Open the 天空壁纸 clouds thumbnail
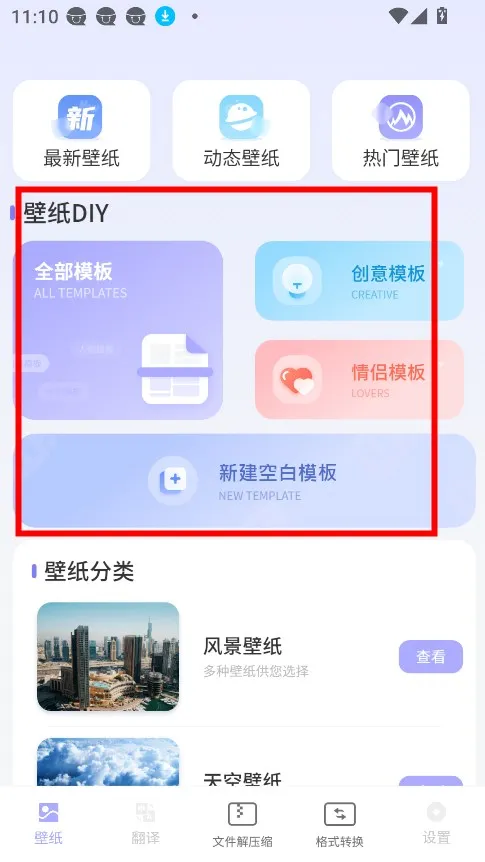Screen dimensions: 485x862 click(108, 762)
